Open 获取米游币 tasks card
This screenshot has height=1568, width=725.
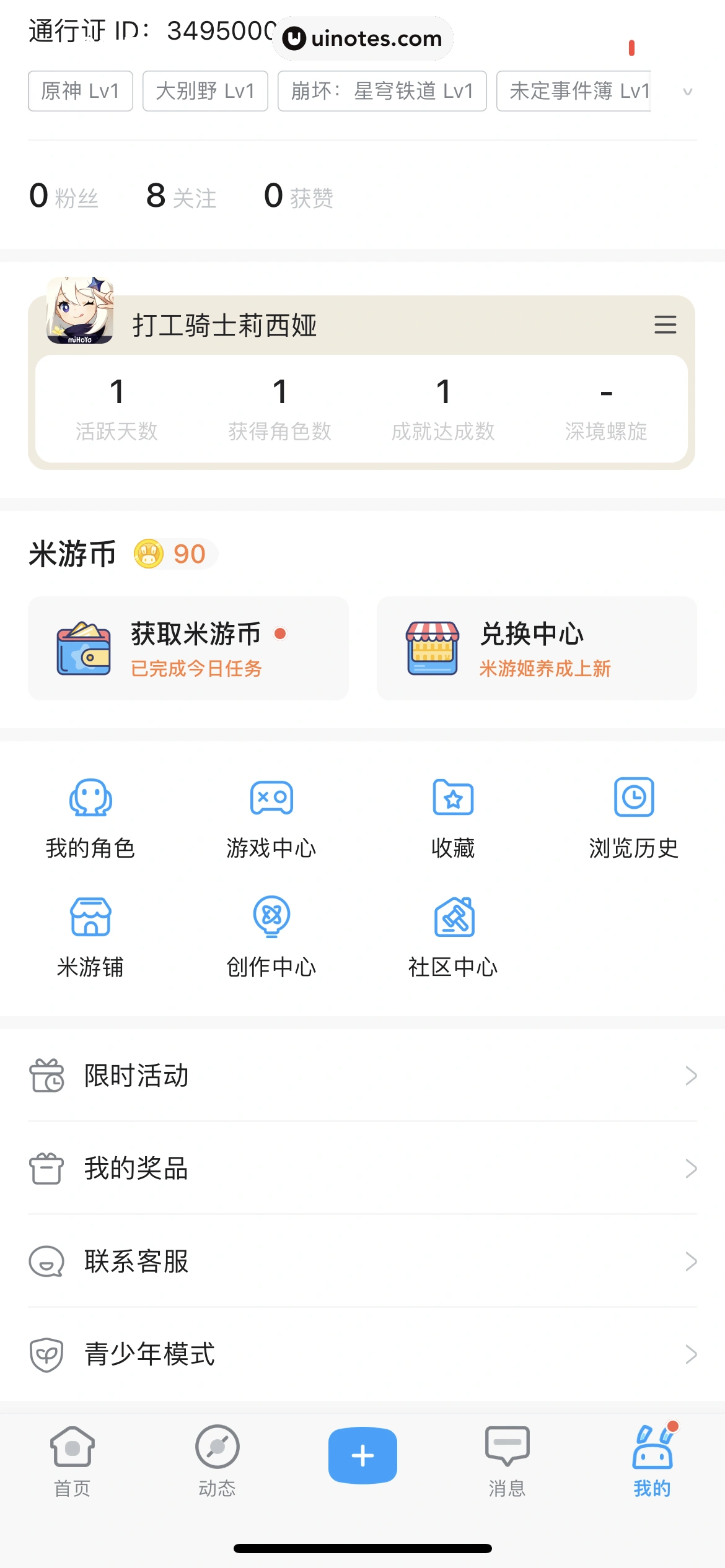[188, 648]
